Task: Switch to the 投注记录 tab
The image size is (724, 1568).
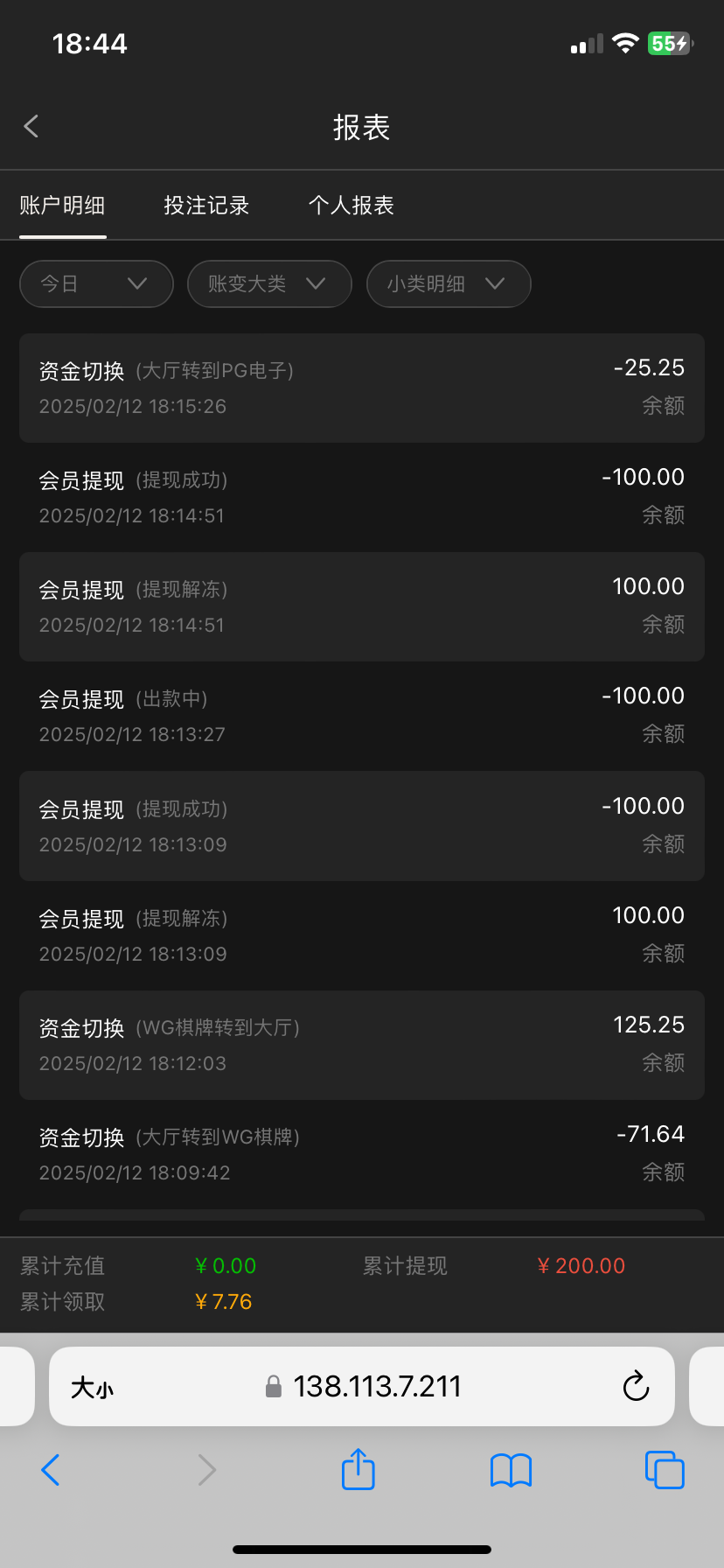Action: [206, 206]
